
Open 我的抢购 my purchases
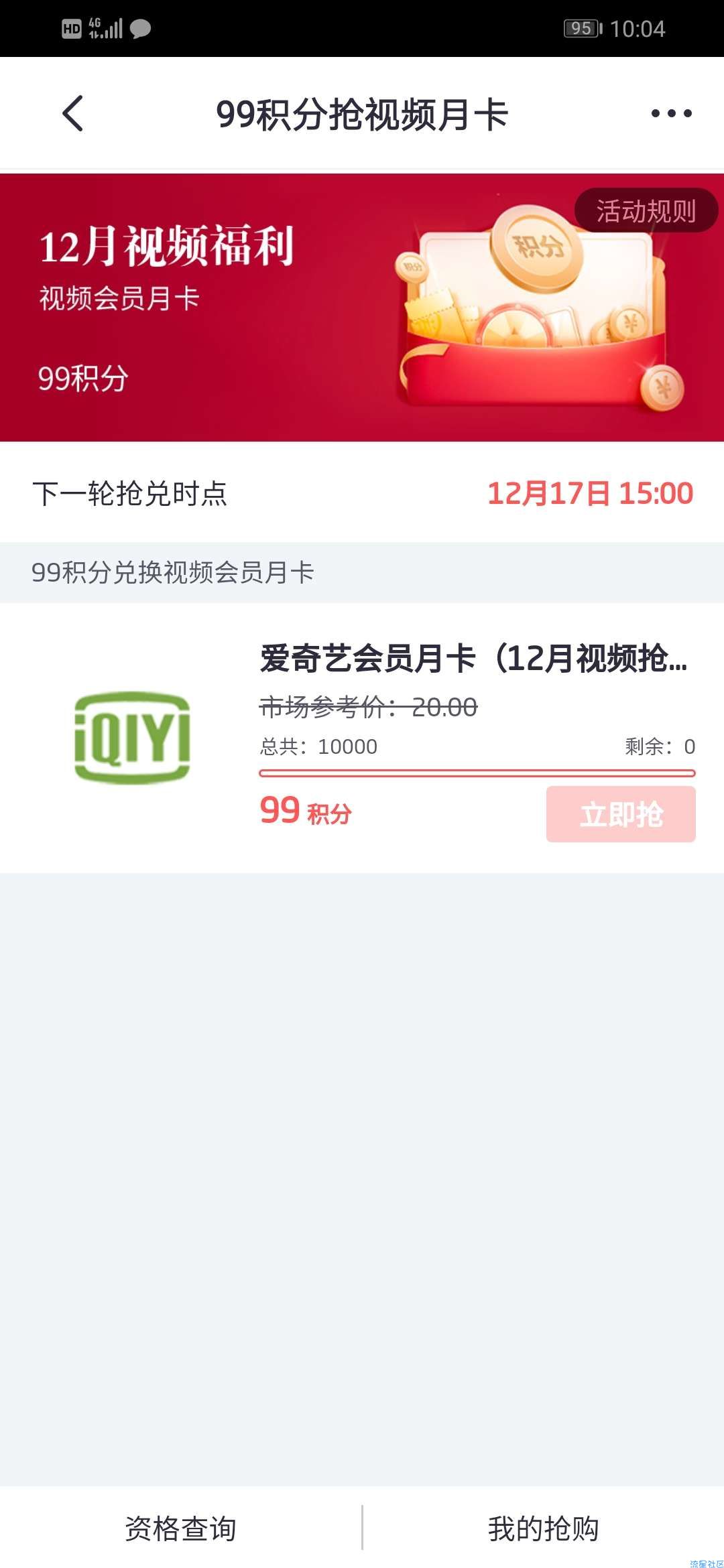click(x=544, y=1528)
